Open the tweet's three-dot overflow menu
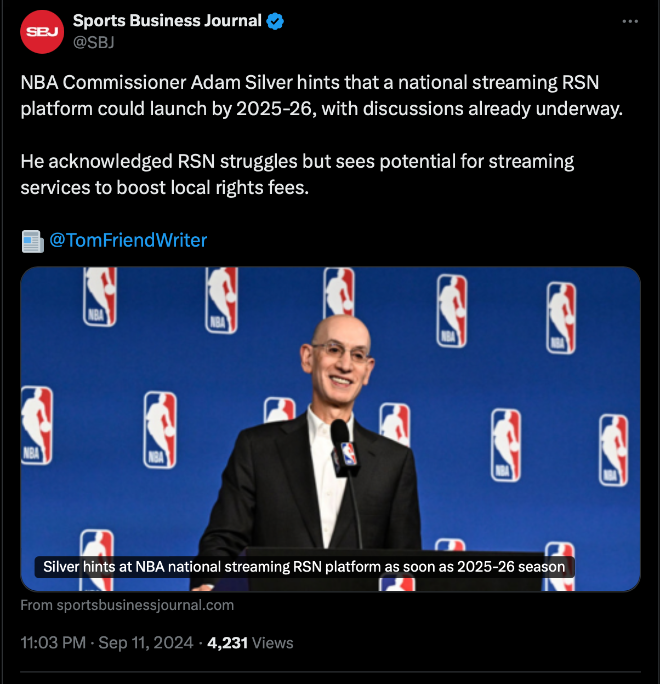This screenshot has width=660, height=684. (x=629, y=21)
